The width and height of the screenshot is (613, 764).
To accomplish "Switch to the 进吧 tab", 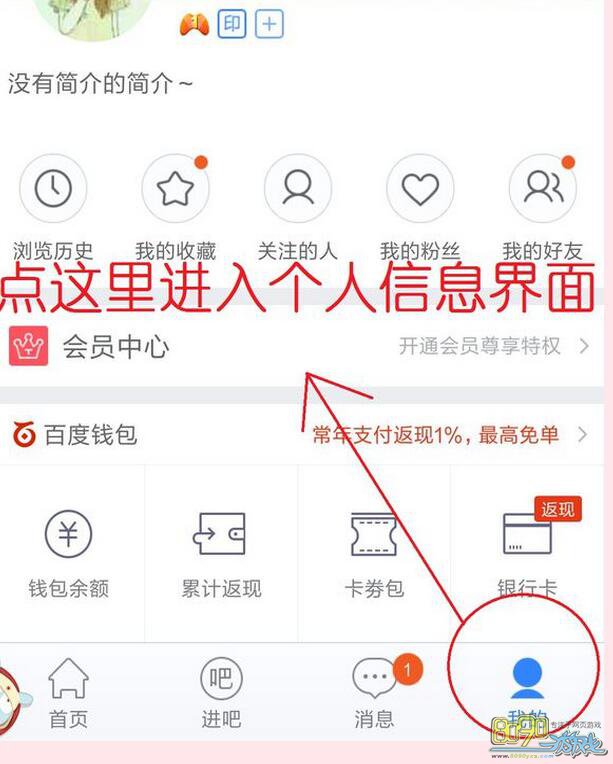I will 221,693.
